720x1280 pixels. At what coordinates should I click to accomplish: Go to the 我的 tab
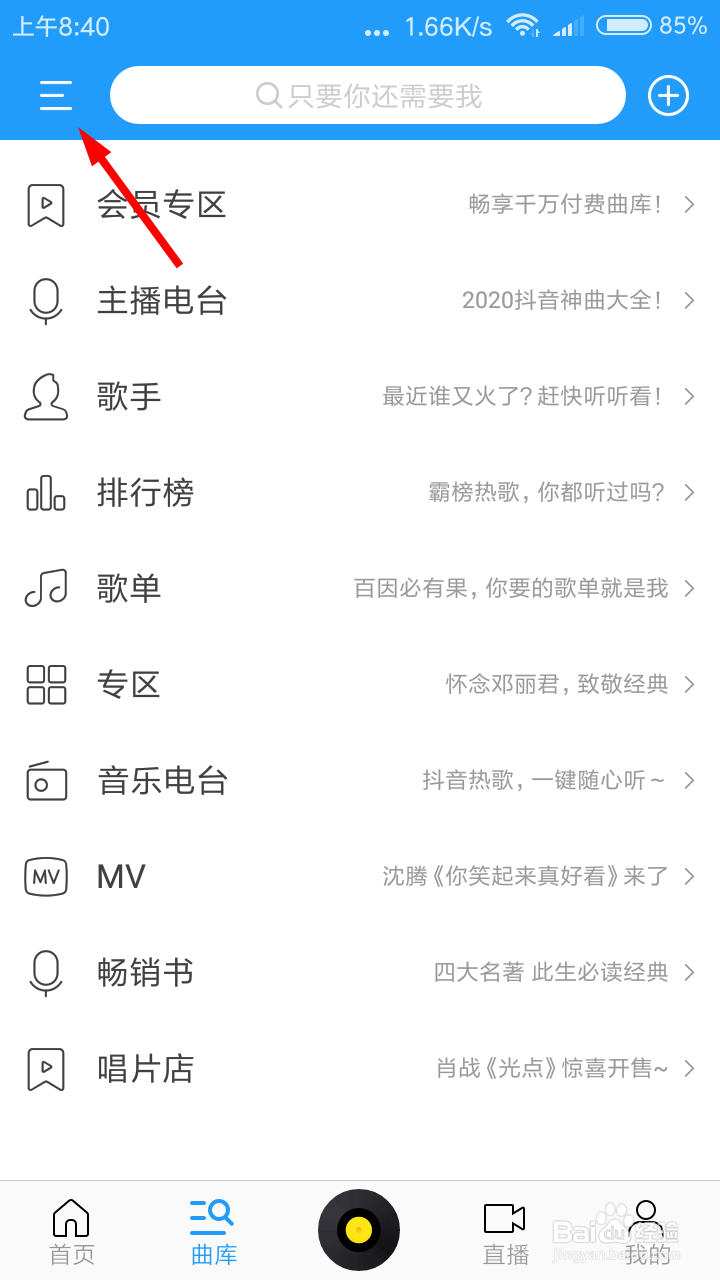pyautogui.click(x=647, y=1232)
